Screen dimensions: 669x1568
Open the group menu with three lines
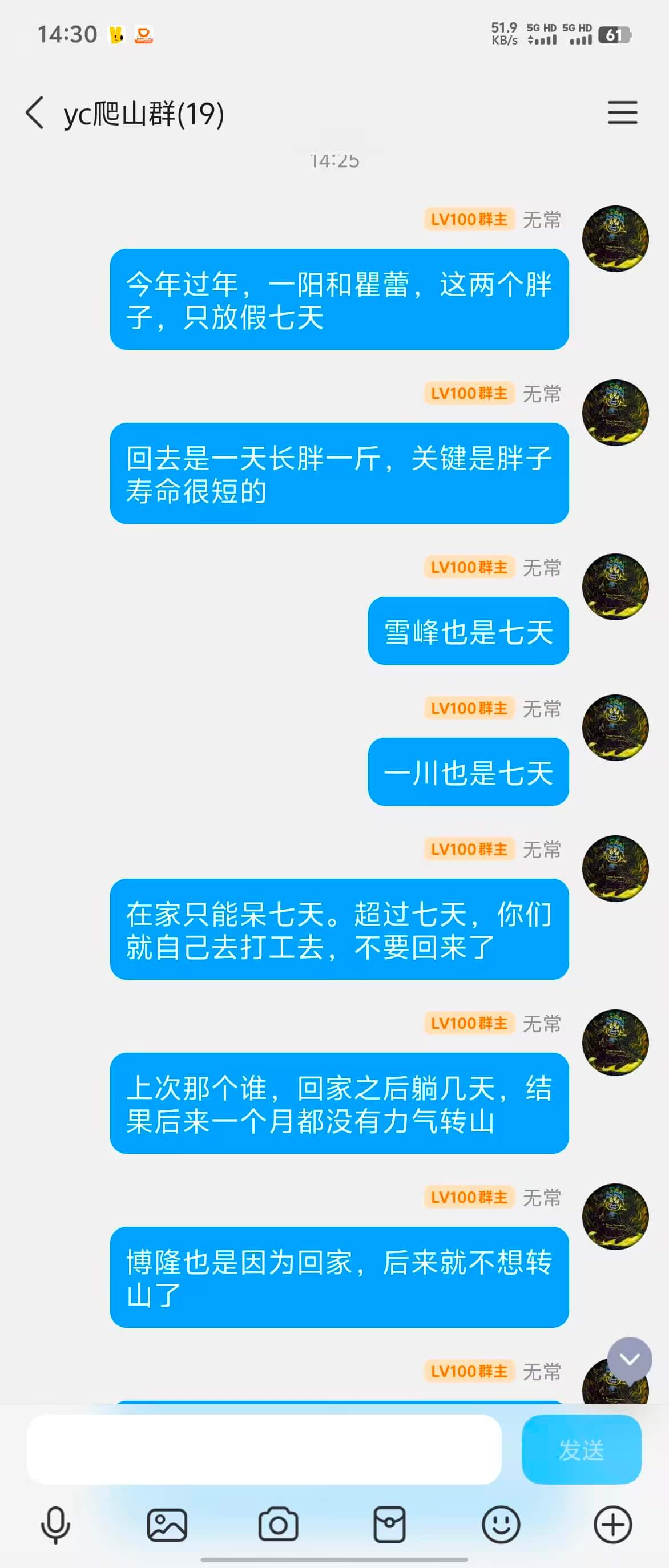622,112
